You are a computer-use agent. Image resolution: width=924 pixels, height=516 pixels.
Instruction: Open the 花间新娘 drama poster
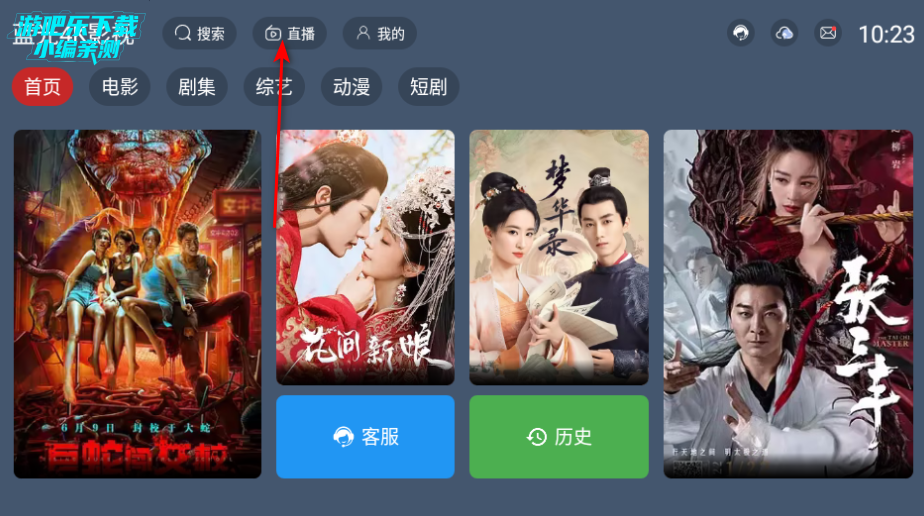pos(365,257)
